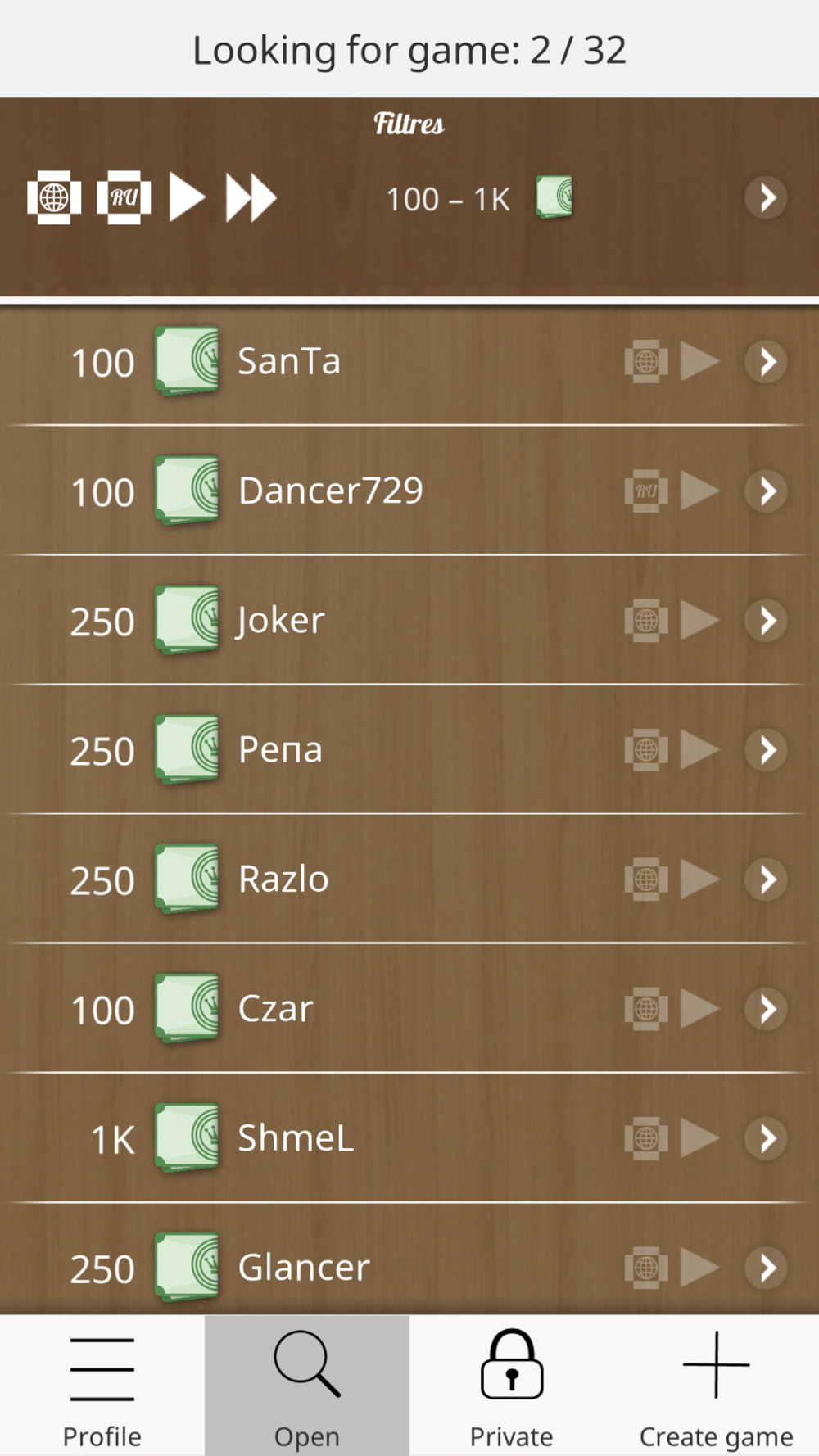Image resolution: width=819 pixels, height=1456 pixels.
Task: Join Czar's 100 game
Action: pos(767,1008)
